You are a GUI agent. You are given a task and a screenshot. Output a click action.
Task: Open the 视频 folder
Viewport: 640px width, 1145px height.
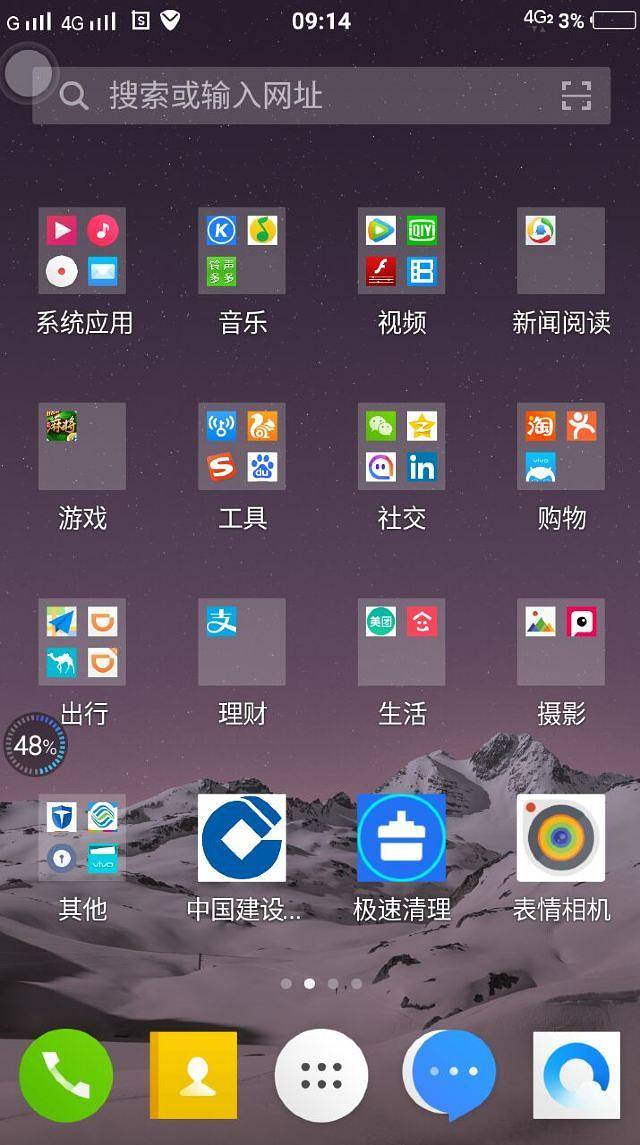tap(401, 251)
